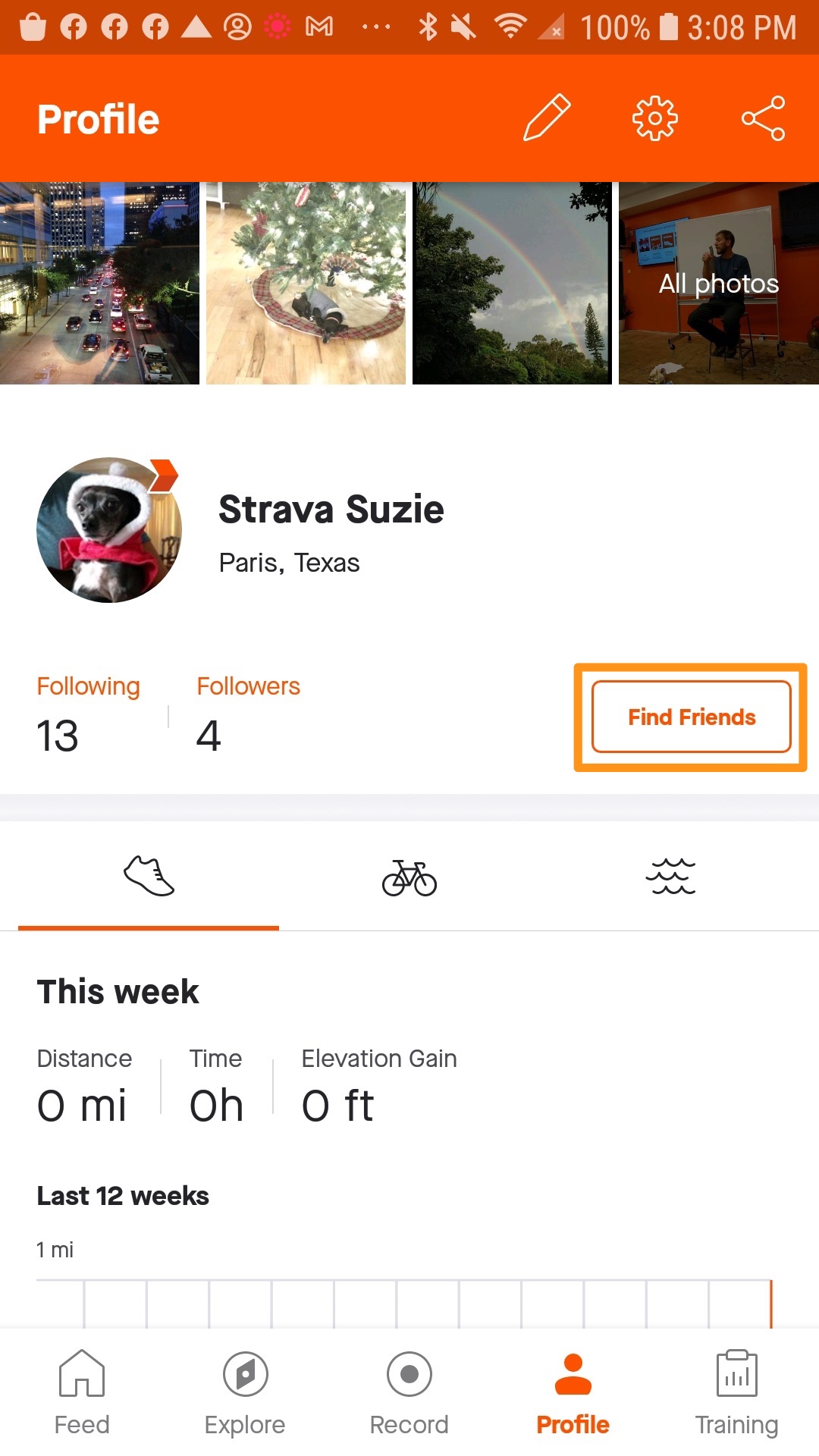Tap the Find Friends button

691,717
